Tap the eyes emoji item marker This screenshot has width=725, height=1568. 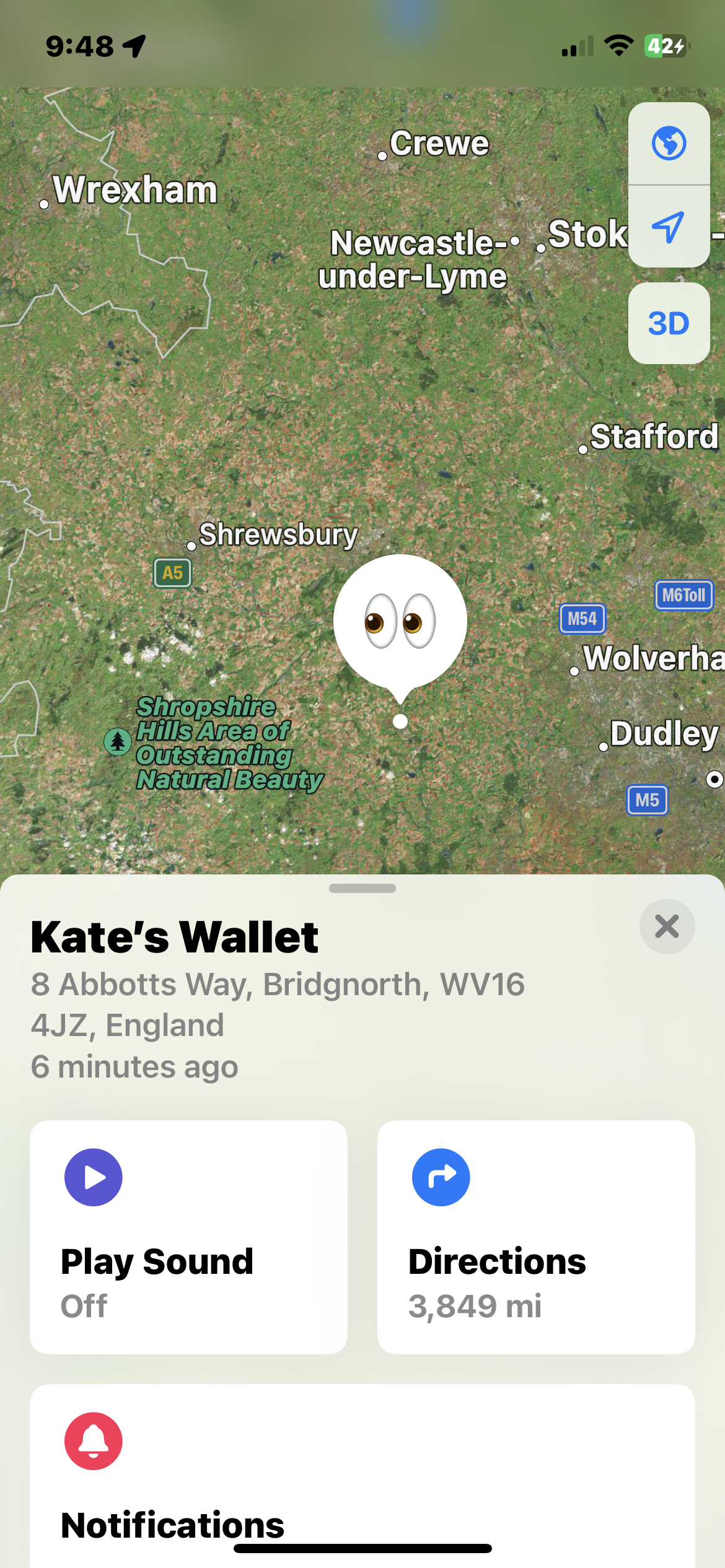(400, 622)
